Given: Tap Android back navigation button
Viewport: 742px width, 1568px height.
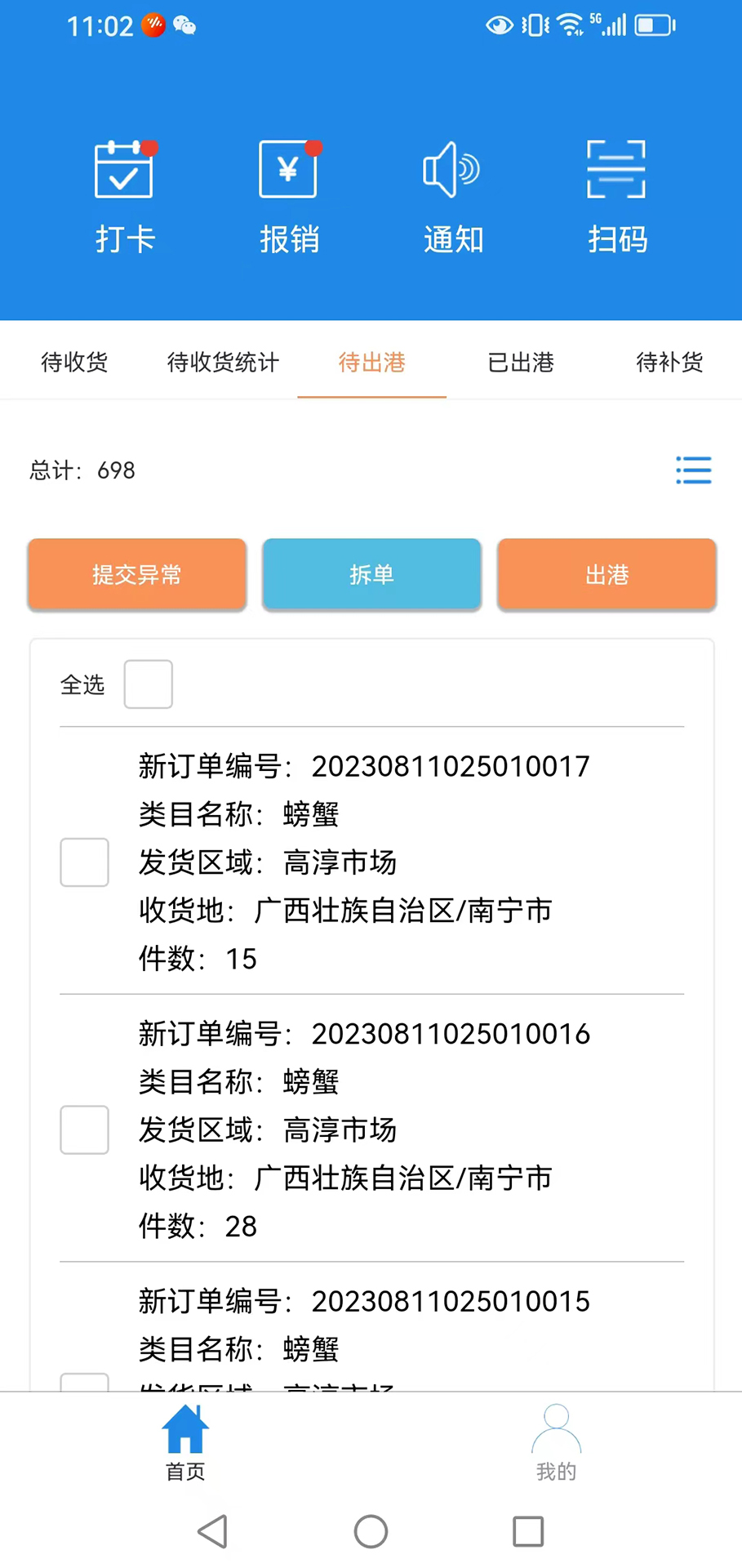Looking at the screenshot, I should [212, 1532].
